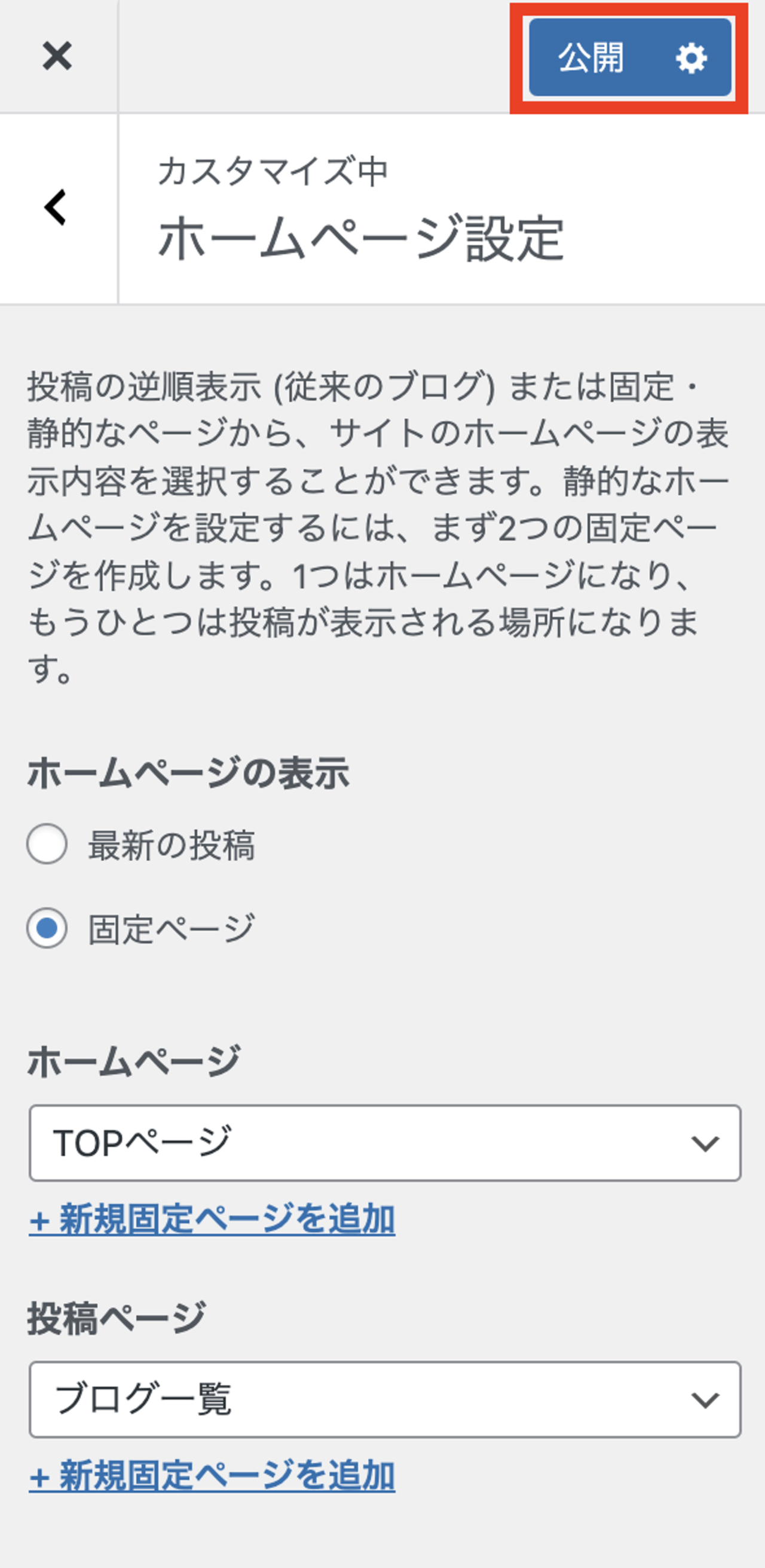Go back from ホームページ設定
The image size is (765, 1568).
tap(56, 207)
